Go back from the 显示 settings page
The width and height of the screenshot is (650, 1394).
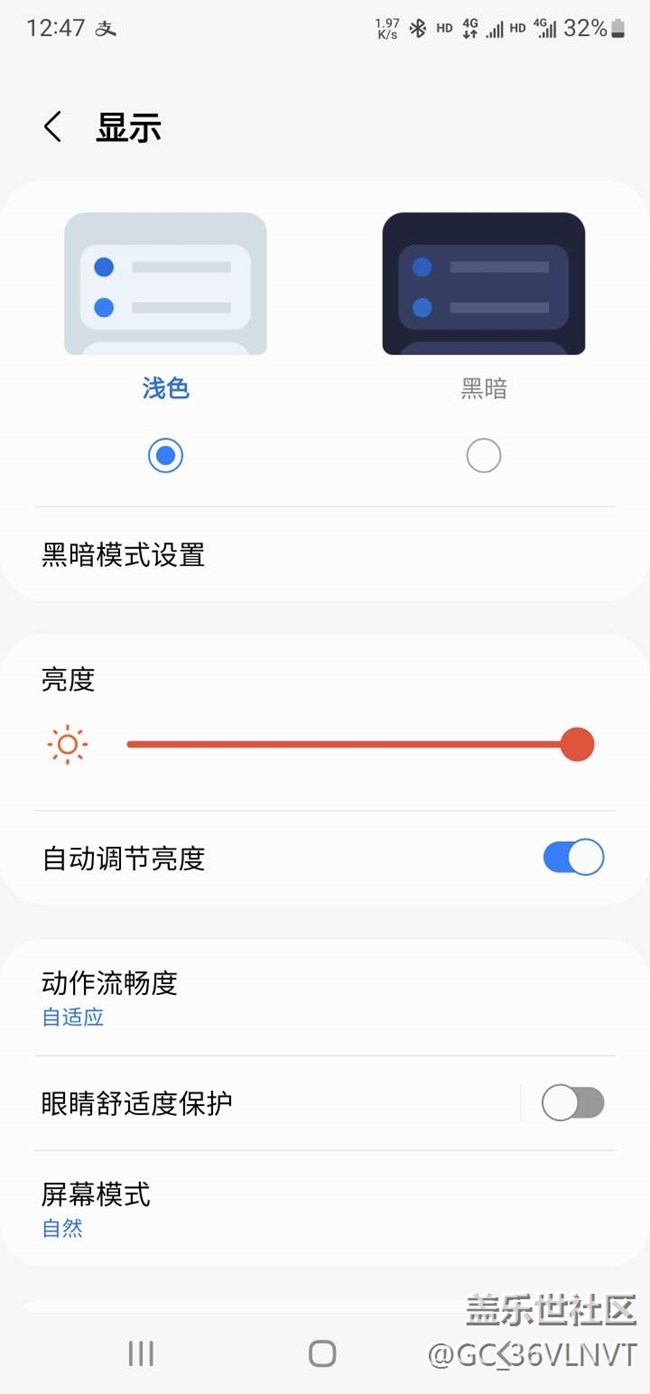[x=53, y=128]
